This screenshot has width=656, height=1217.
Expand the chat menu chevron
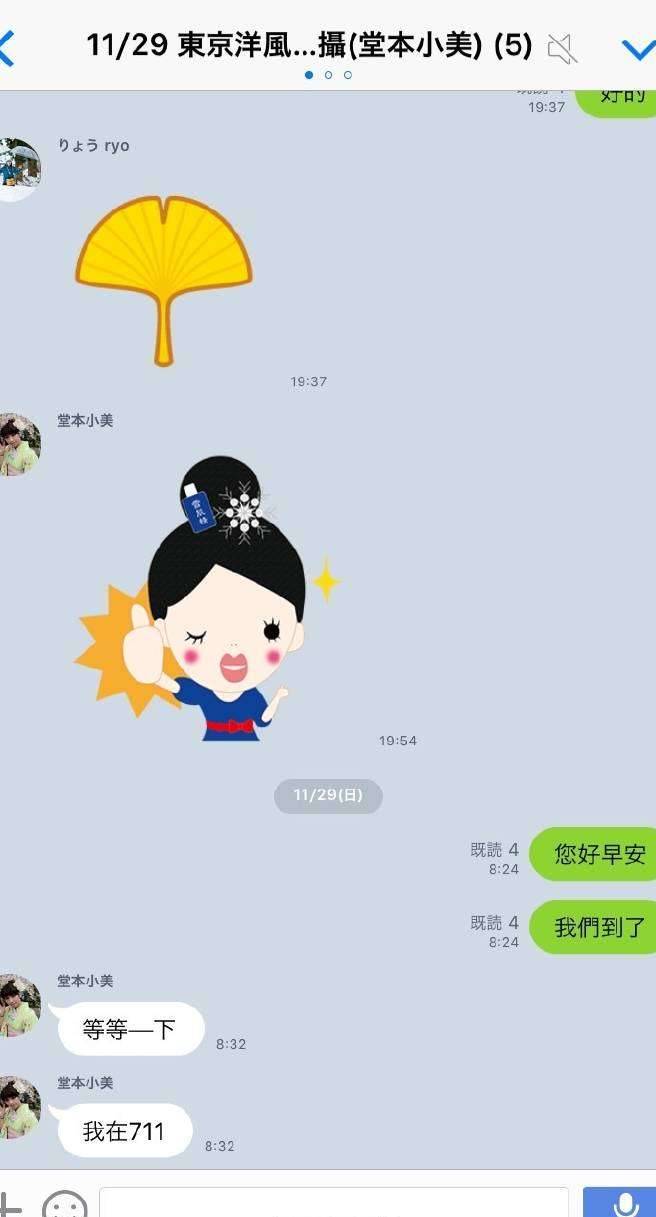636,48
